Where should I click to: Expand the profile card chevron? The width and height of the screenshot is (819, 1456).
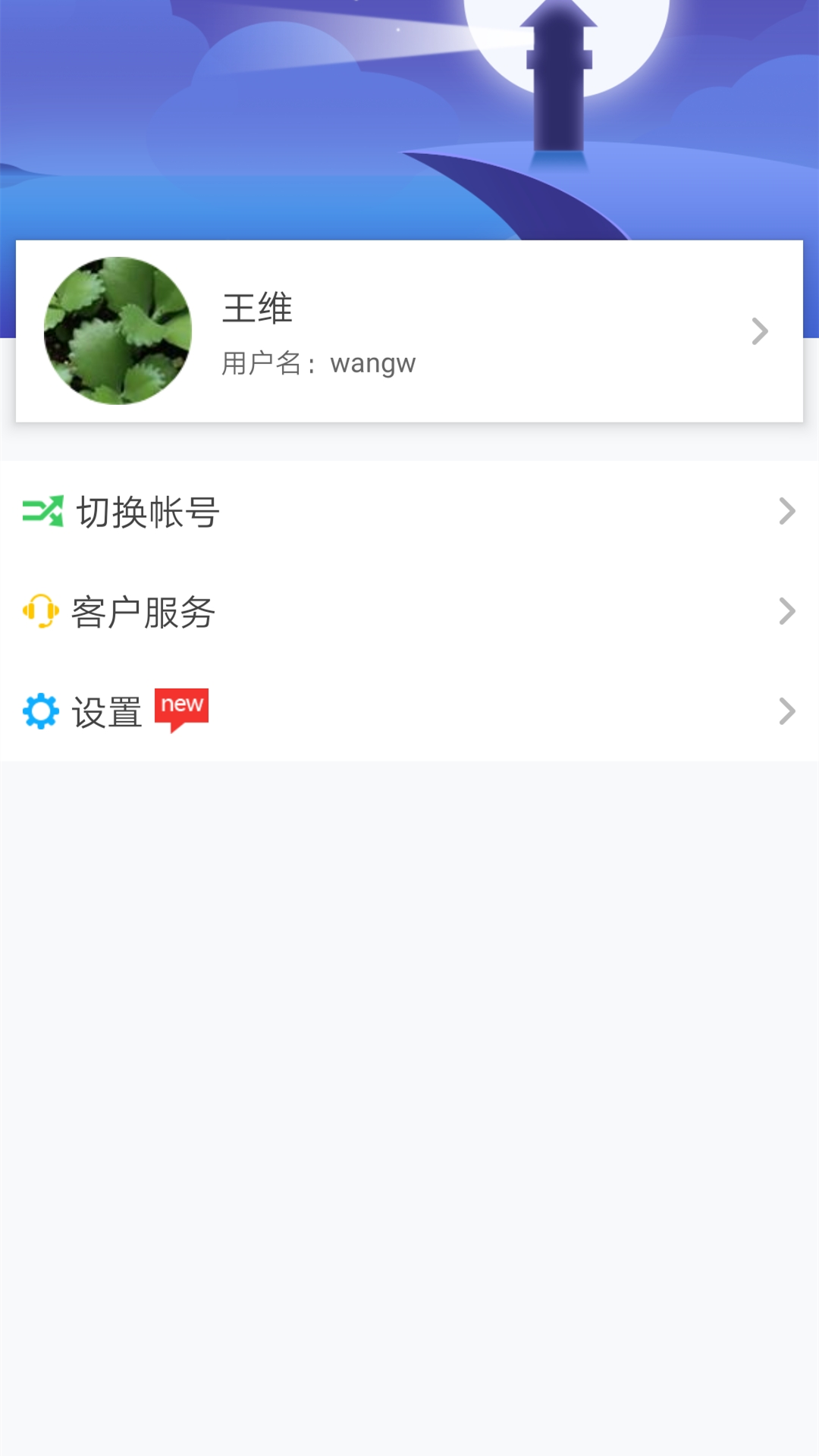coord(759,331)
